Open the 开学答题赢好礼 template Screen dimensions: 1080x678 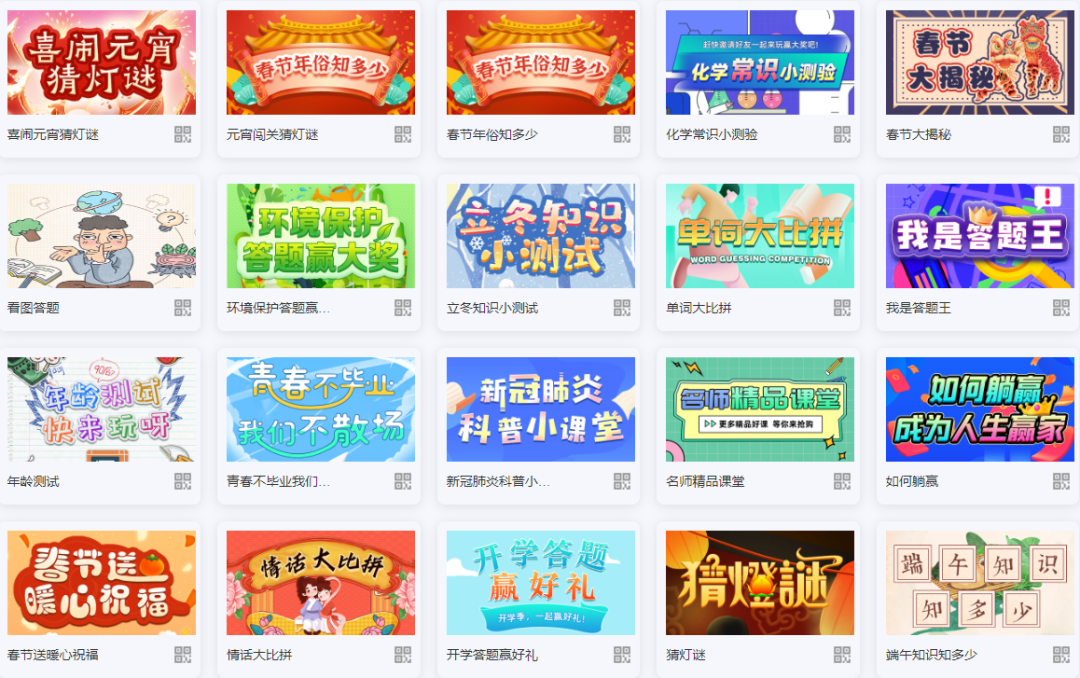540,583
